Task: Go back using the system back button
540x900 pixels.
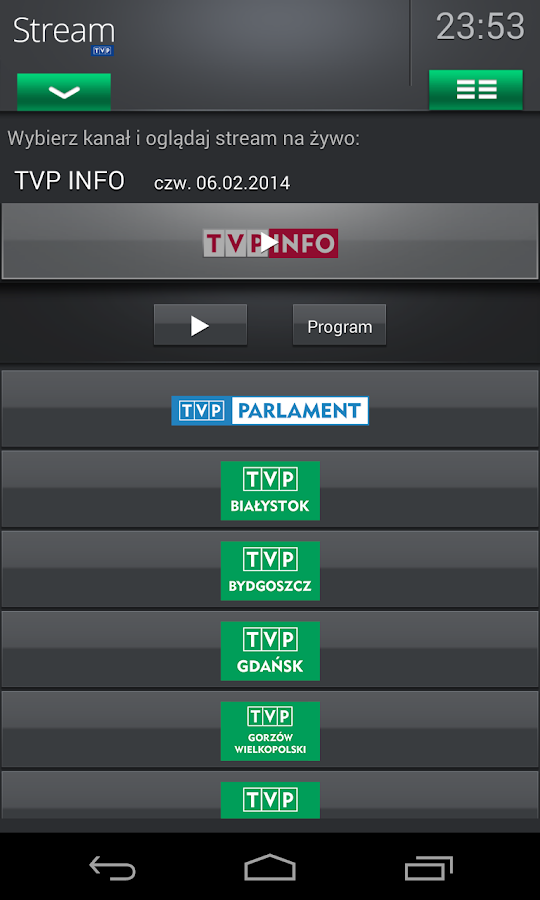Action: coord(112,867)
